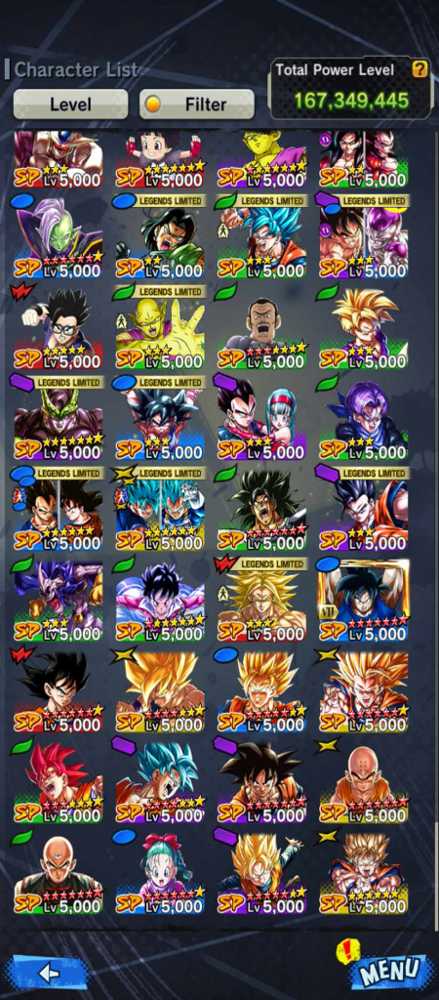Show the Total Power Level help icon

pyautogui.click(x=419, y=70)
